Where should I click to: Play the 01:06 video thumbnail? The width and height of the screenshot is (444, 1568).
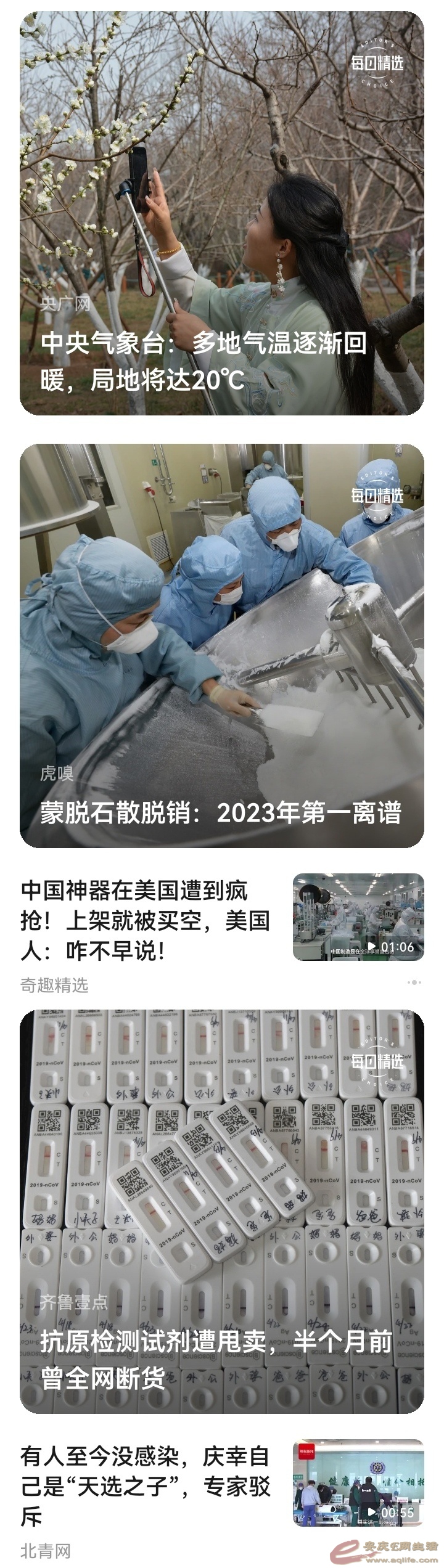click(x=358, y=917)
